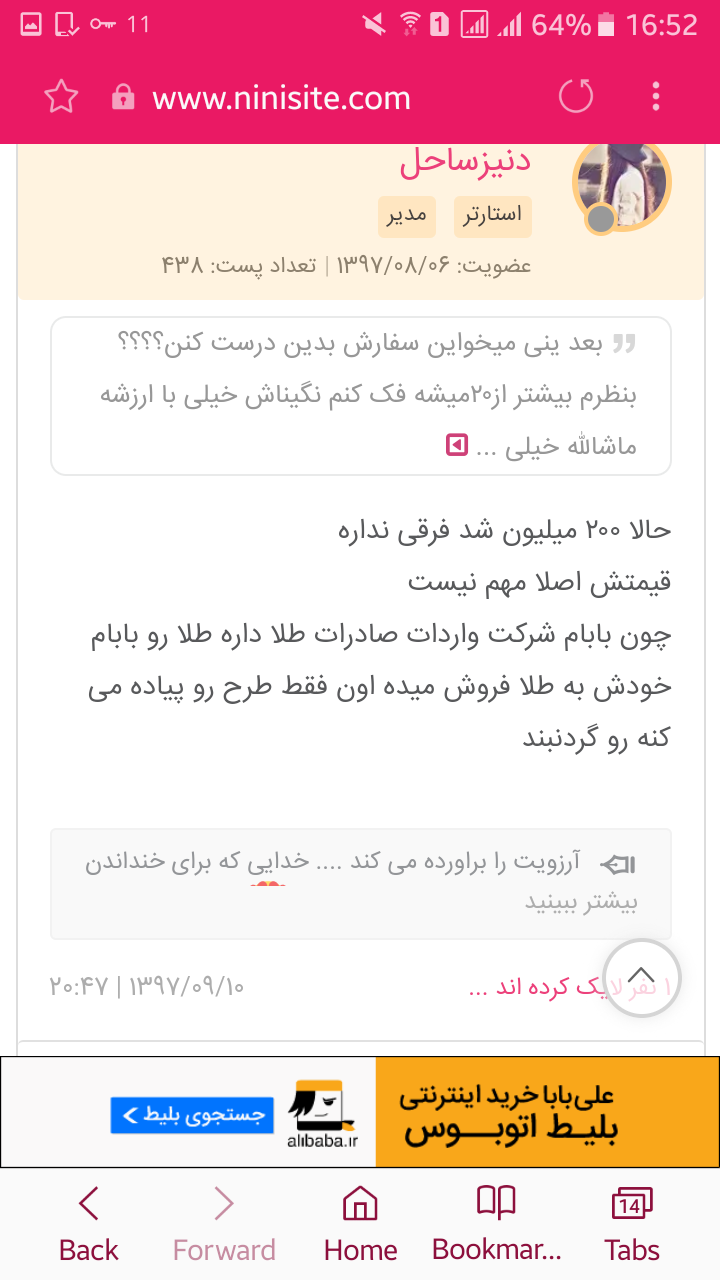This screenshot has width=720, height=1280.
Task: Open دنیزساحل's profile name link
Action: [464, 161]
